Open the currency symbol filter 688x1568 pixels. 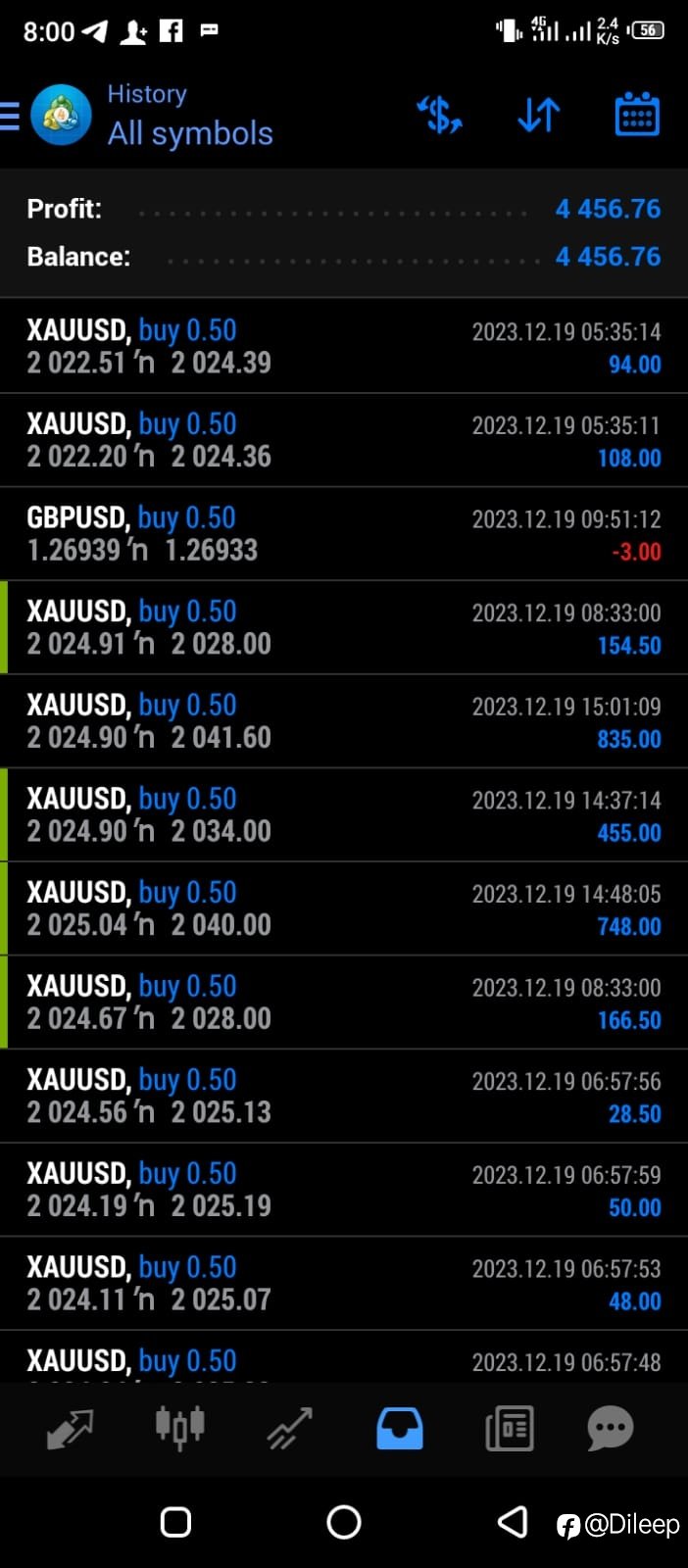(439, 115)
